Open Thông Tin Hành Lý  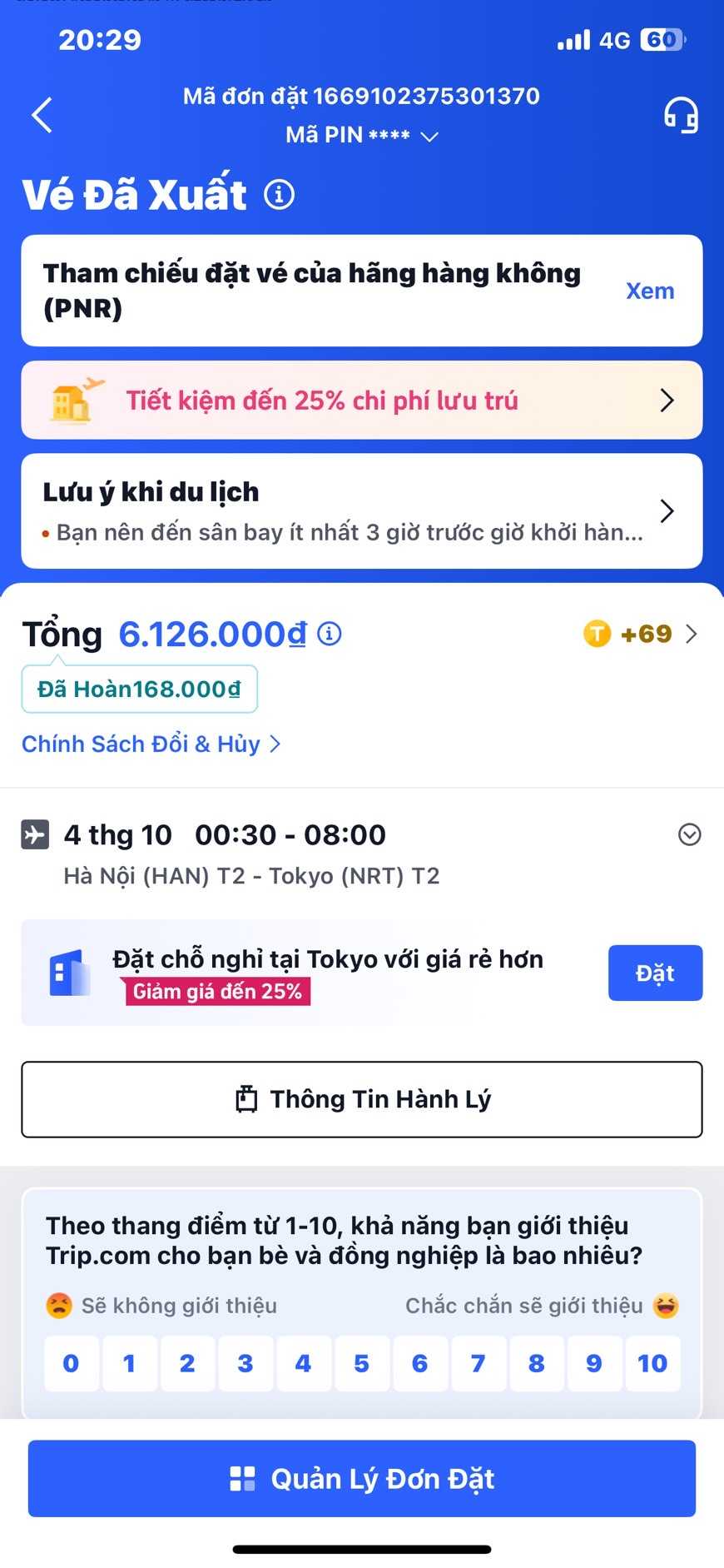tap(361, 1099)
